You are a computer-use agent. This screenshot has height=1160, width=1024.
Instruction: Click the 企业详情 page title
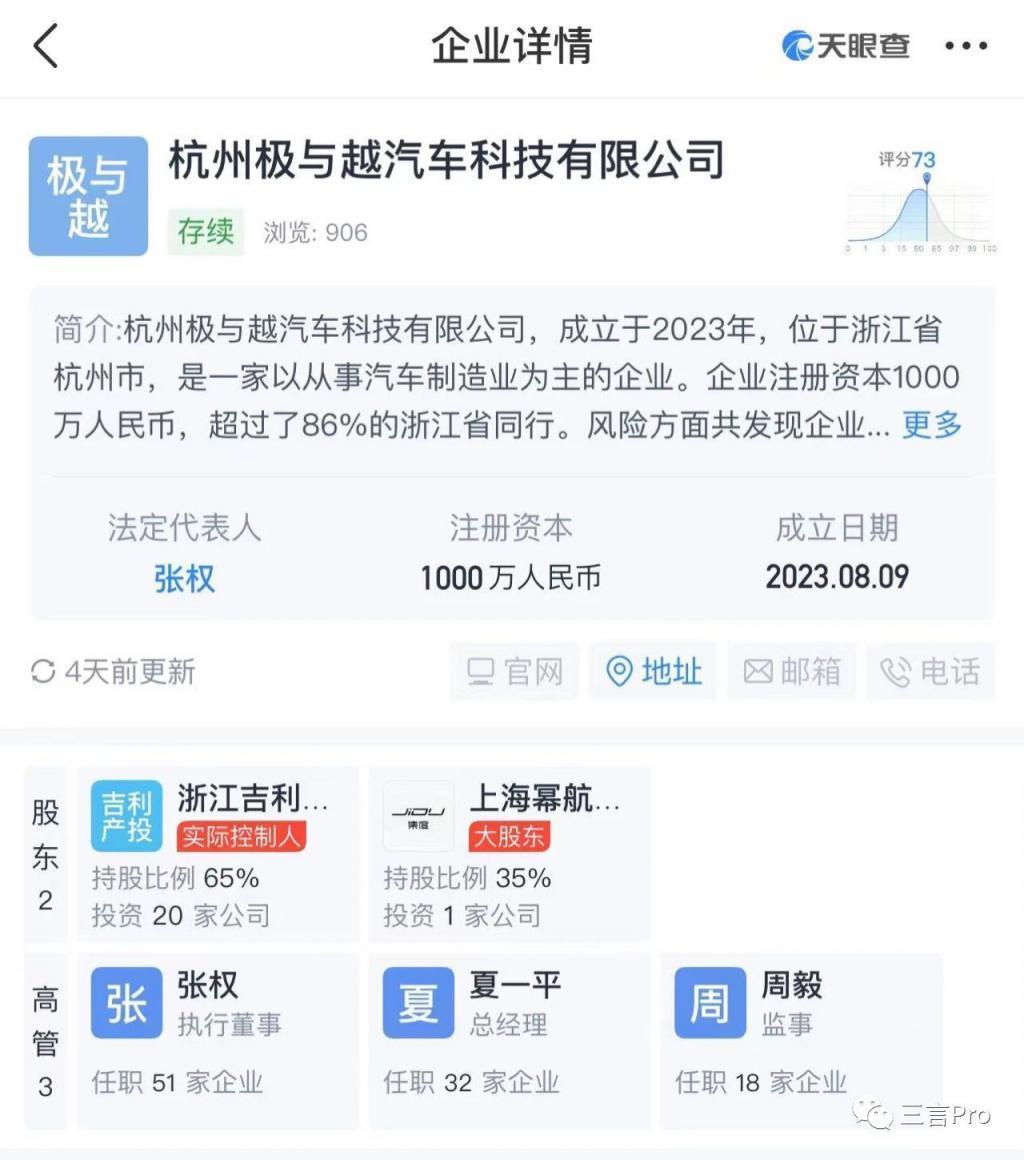[512, 46]
